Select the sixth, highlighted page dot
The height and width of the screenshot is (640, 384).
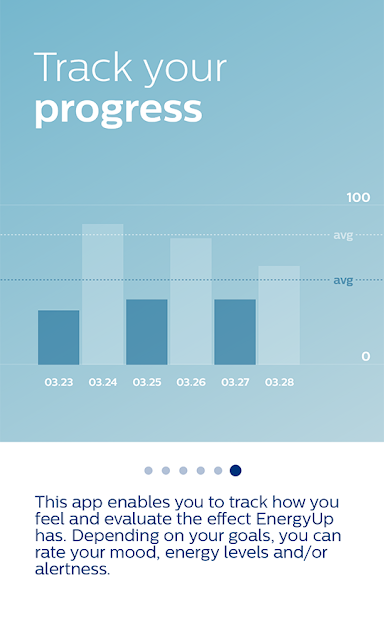point(235,471)
